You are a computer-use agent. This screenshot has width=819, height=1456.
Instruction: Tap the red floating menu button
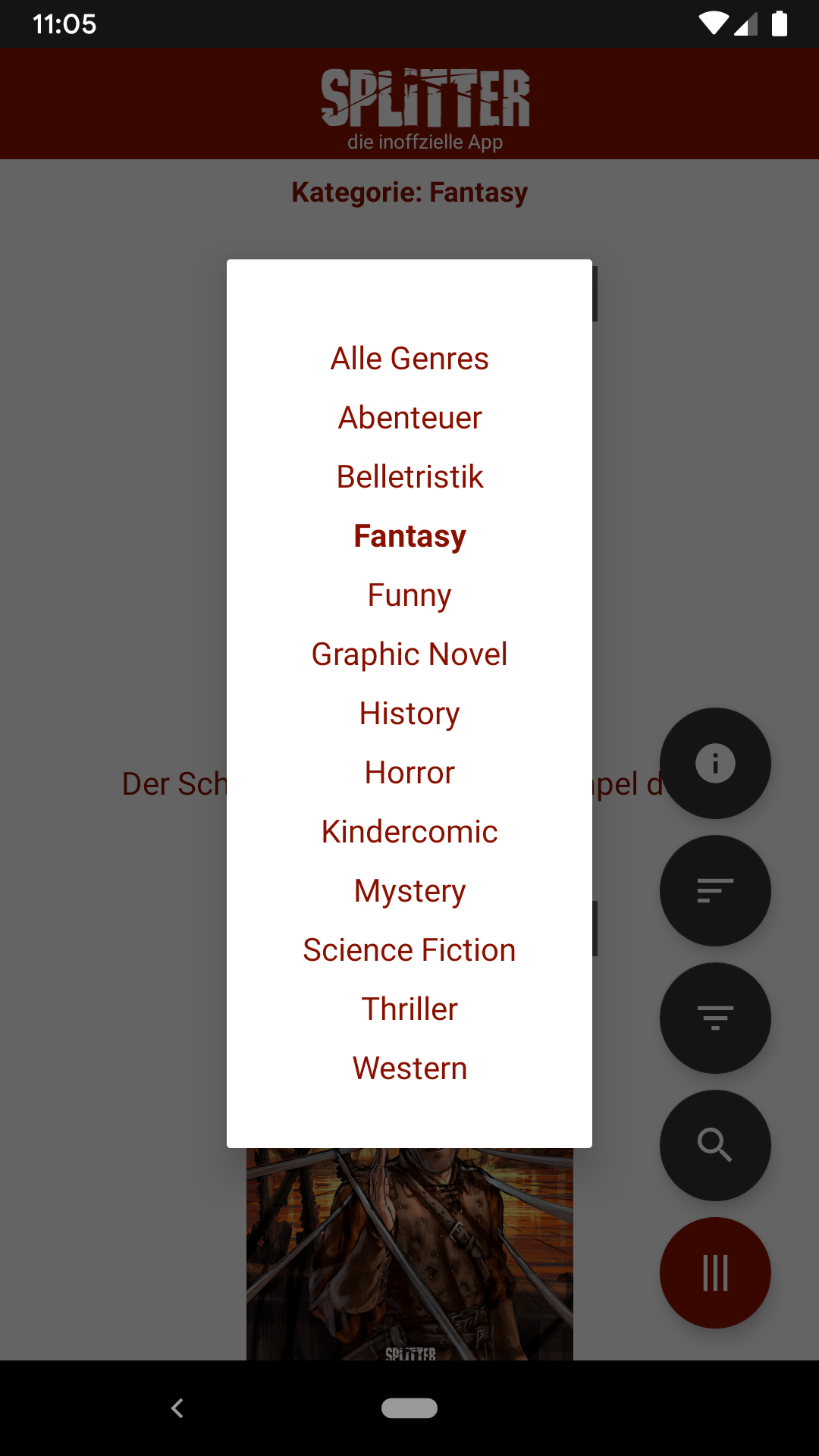point(715,1272)
